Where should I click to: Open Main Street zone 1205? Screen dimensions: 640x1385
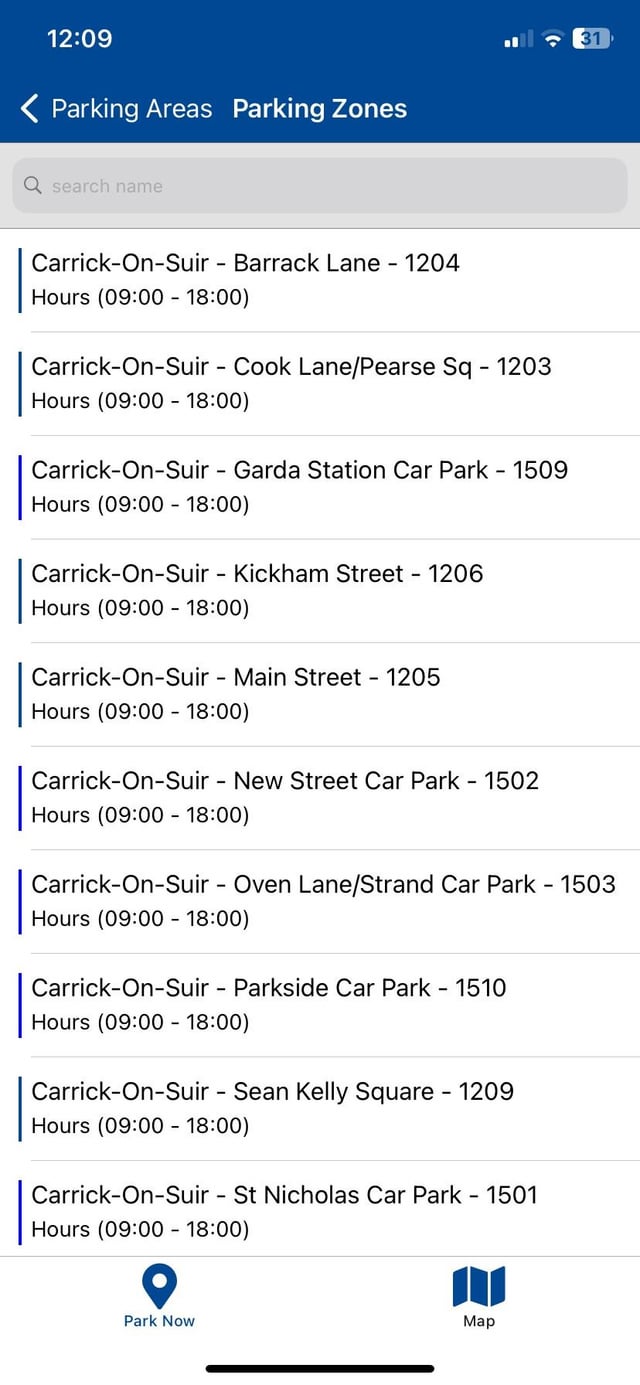coord(320,693)
